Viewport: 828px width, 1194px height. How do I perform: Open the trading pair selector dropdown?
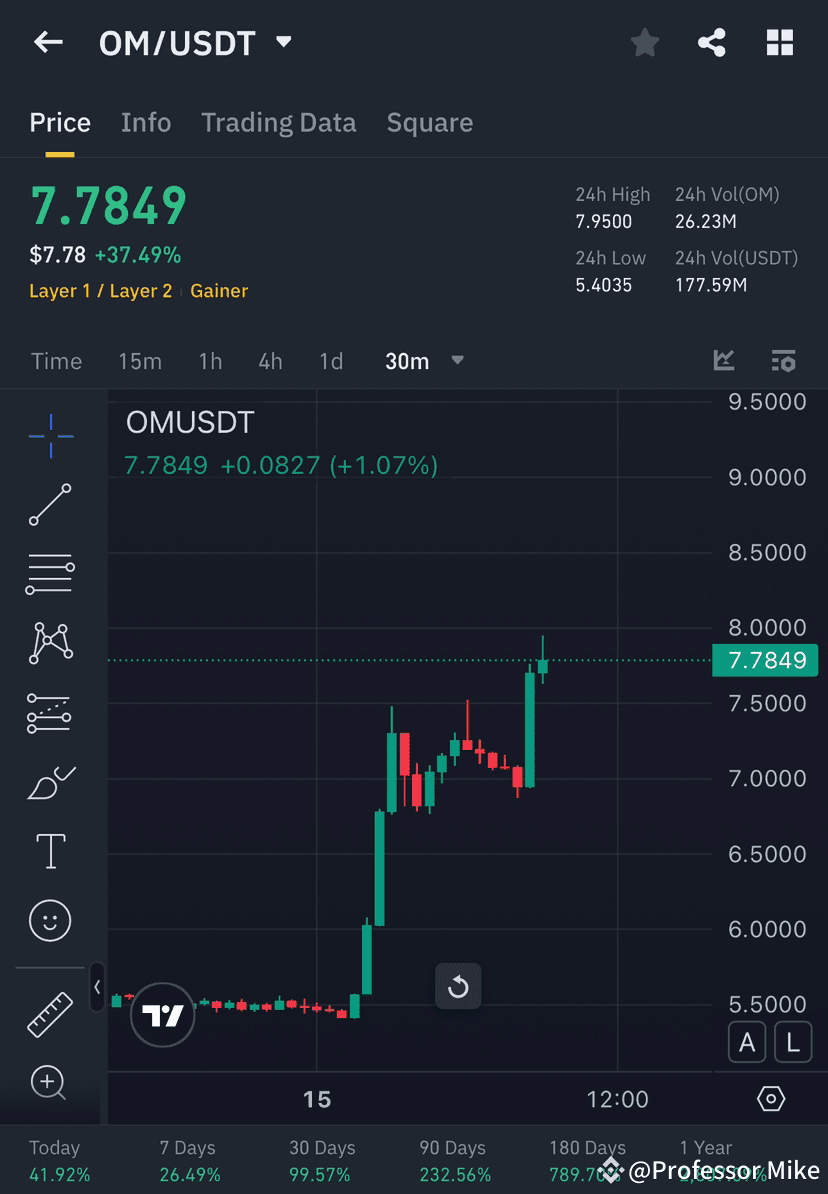pos(283,42)
